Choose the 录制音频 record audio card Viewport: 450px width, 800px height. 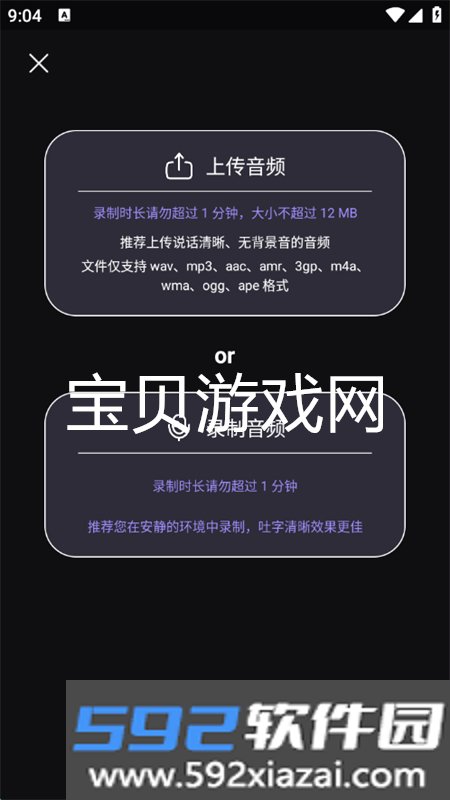(x=225, y=474)
